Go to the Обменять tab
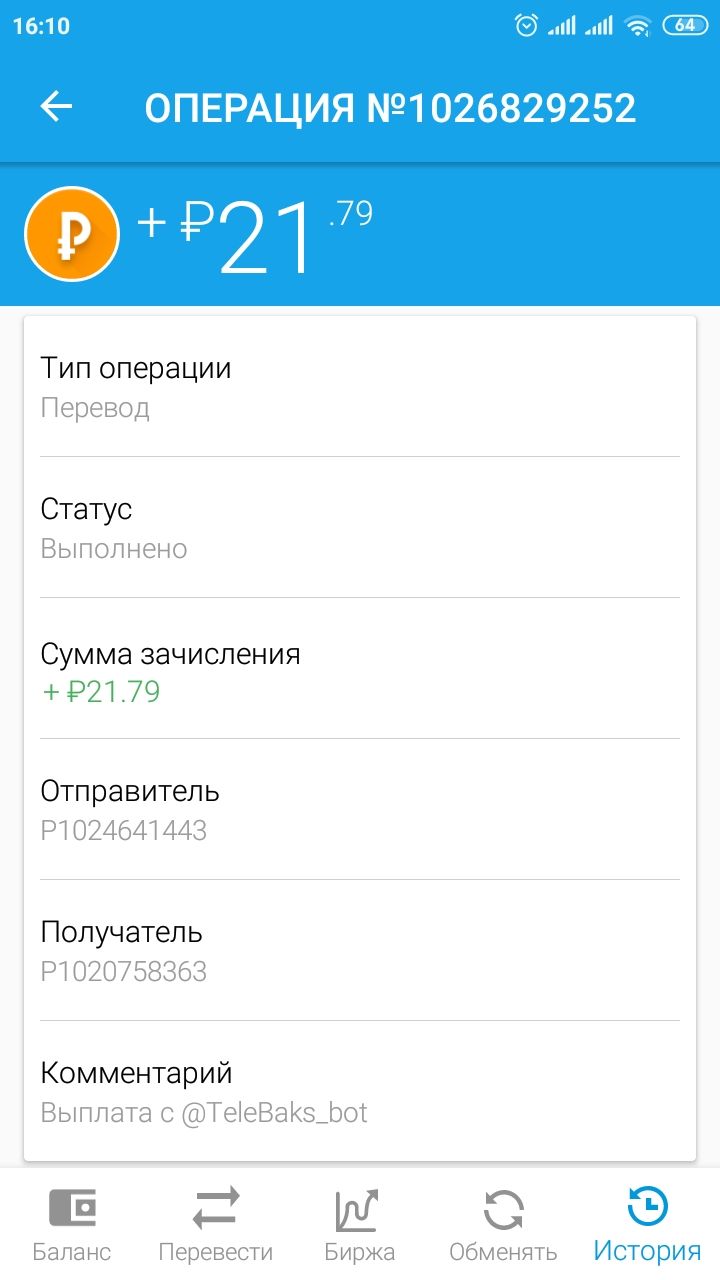Screen dimensions: 720x1280 point(503,1224)
